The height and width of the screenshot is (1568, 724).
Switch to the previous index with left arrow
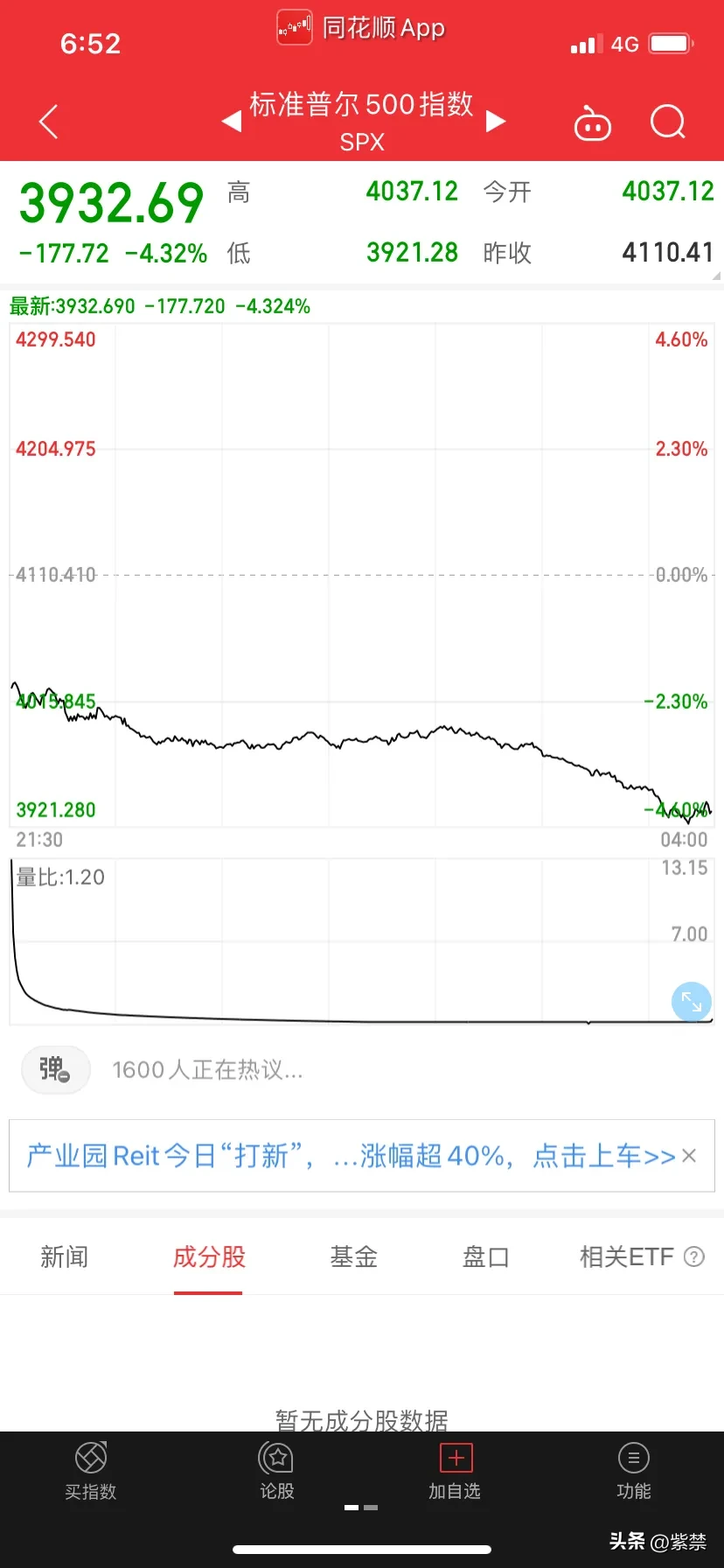click(232, 121)
